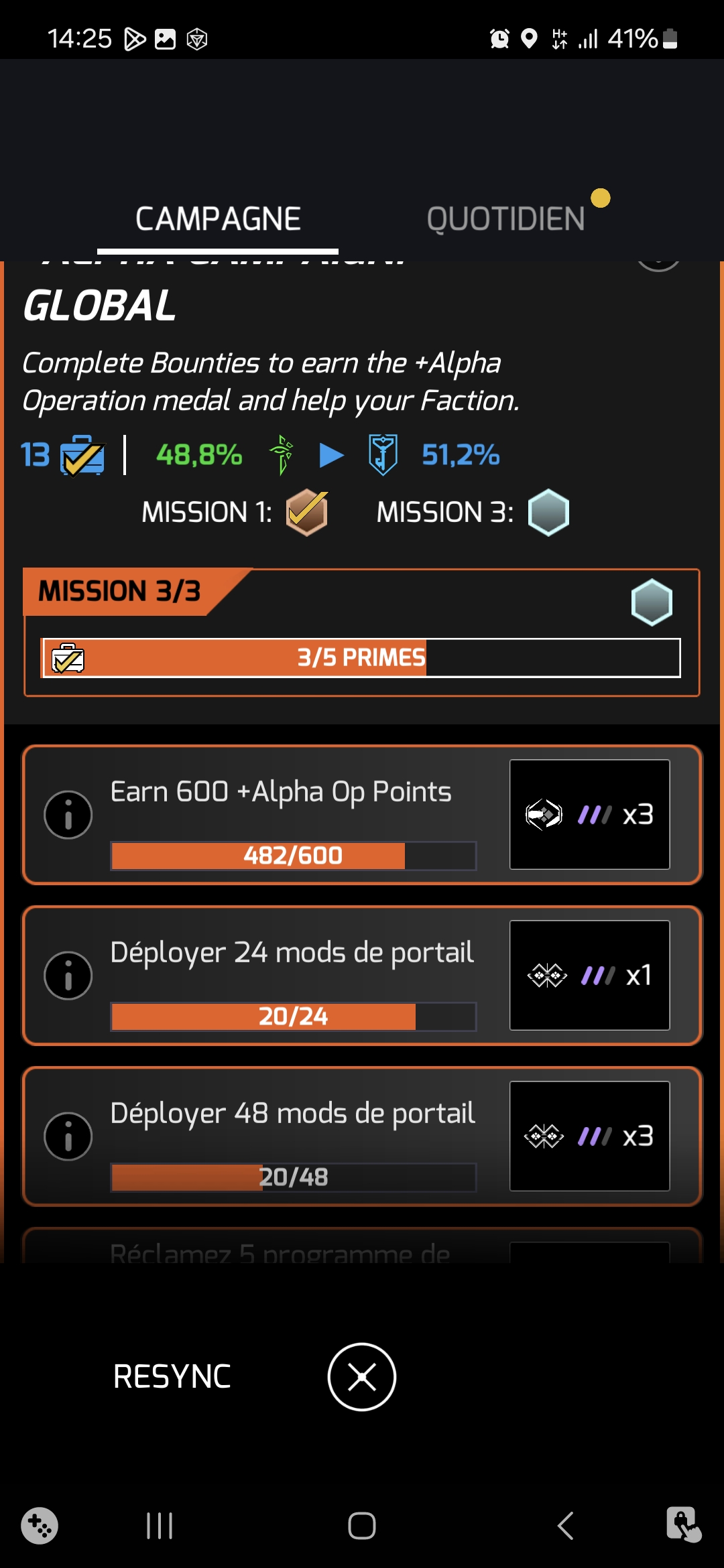Open recent apps from the navigation bar
Screen dimensions: 724x1568
(x=160, y=1526)
